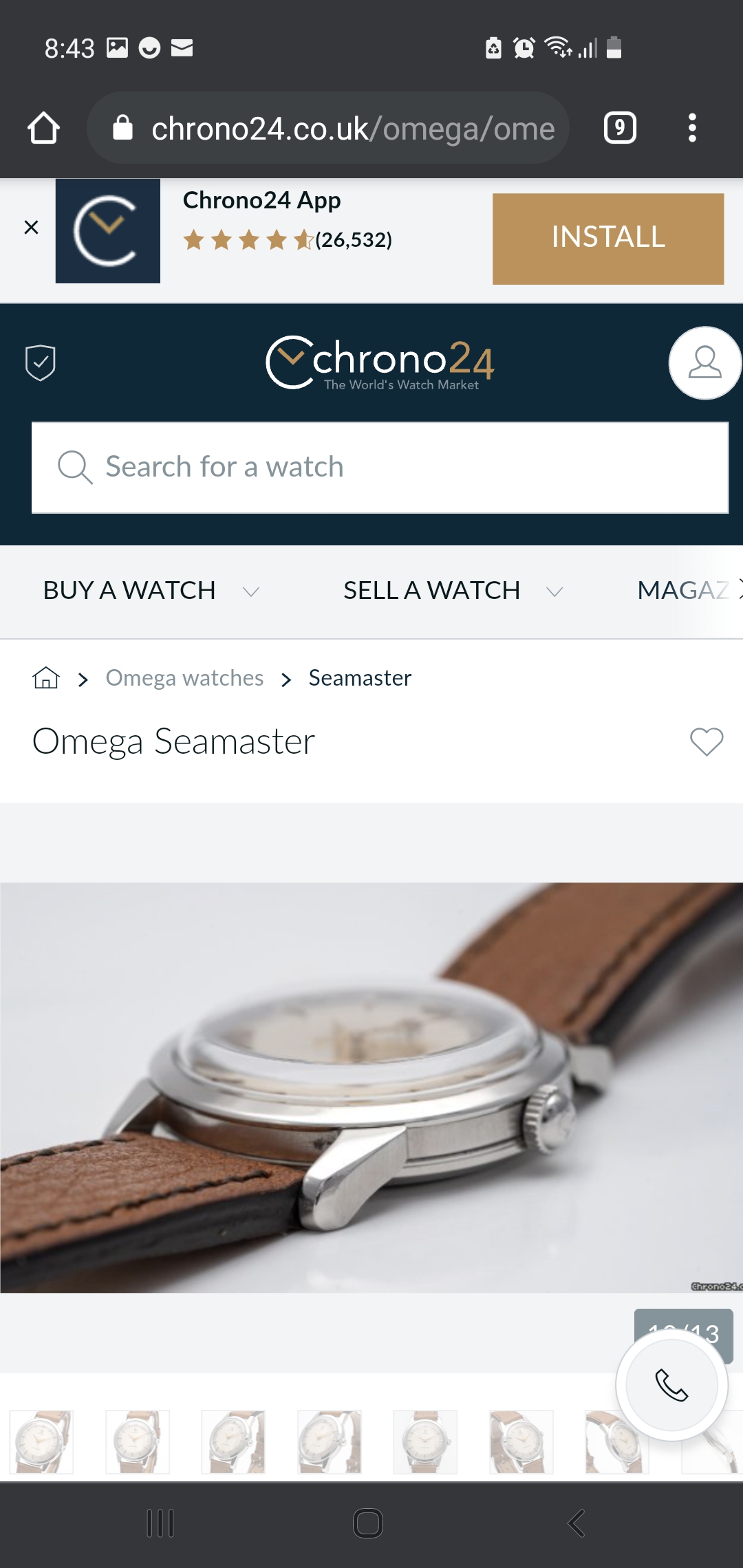Expand the Buy a Watch menu
743x1568 pixels.
pos(151,591)
